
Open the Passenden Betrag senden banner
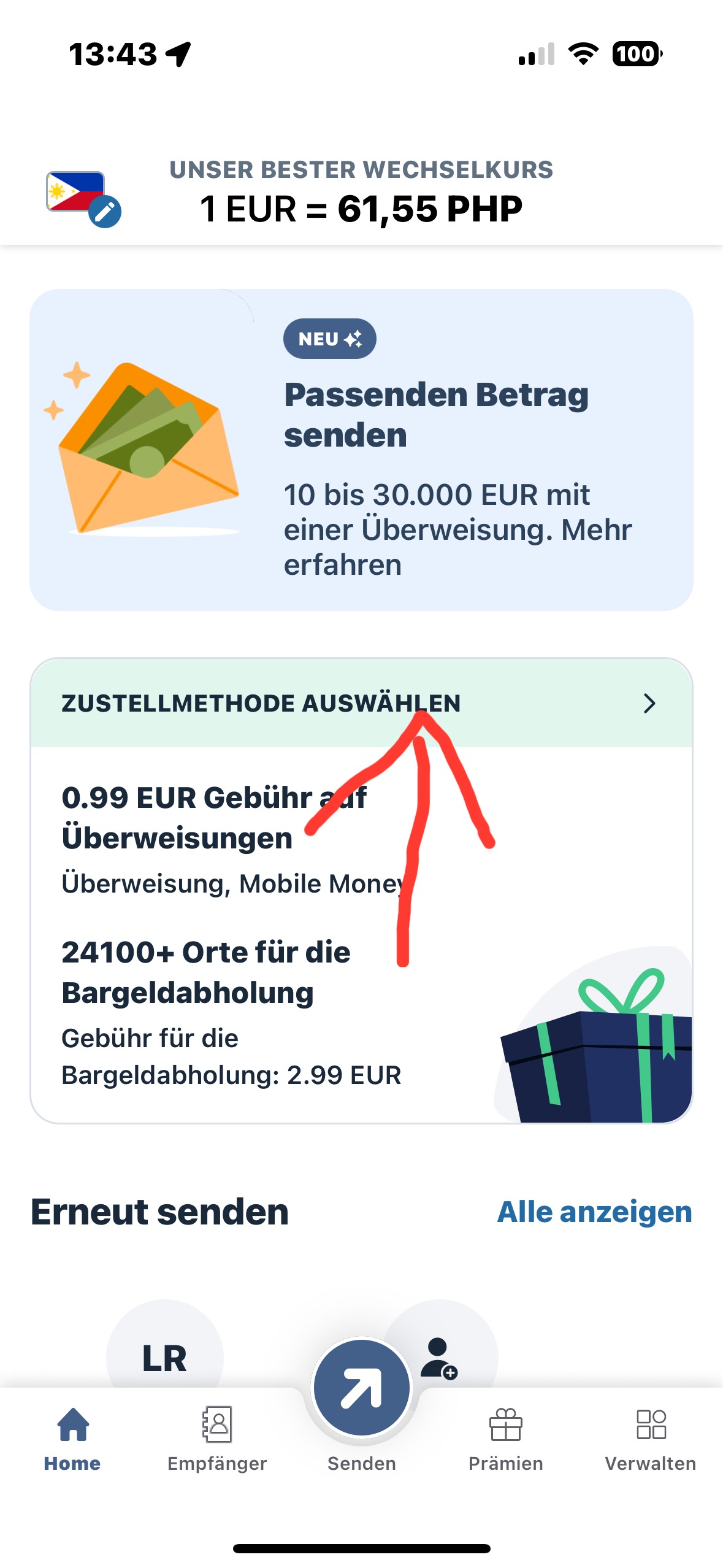tap(361, 450)
